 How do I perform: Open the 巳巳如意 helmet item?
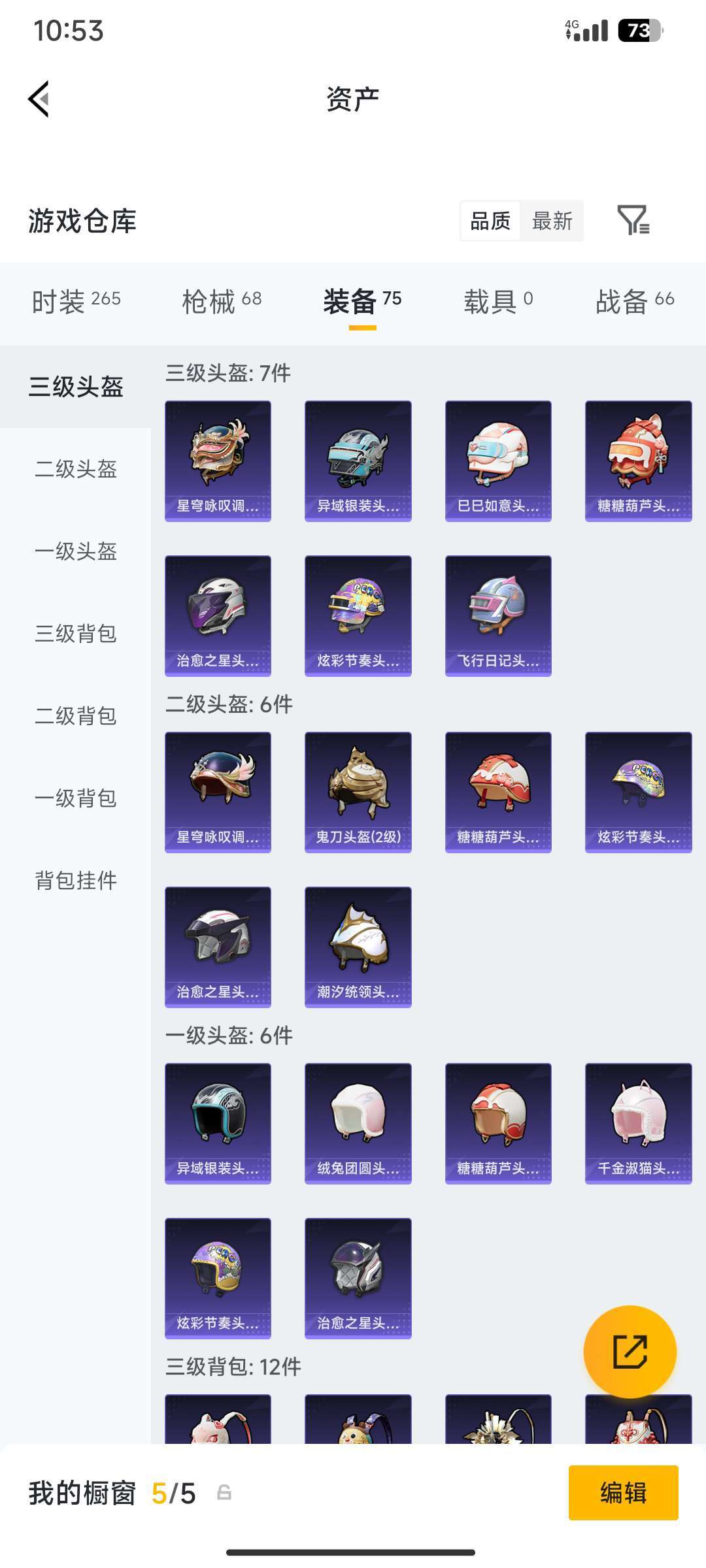[x=498, y=461]
